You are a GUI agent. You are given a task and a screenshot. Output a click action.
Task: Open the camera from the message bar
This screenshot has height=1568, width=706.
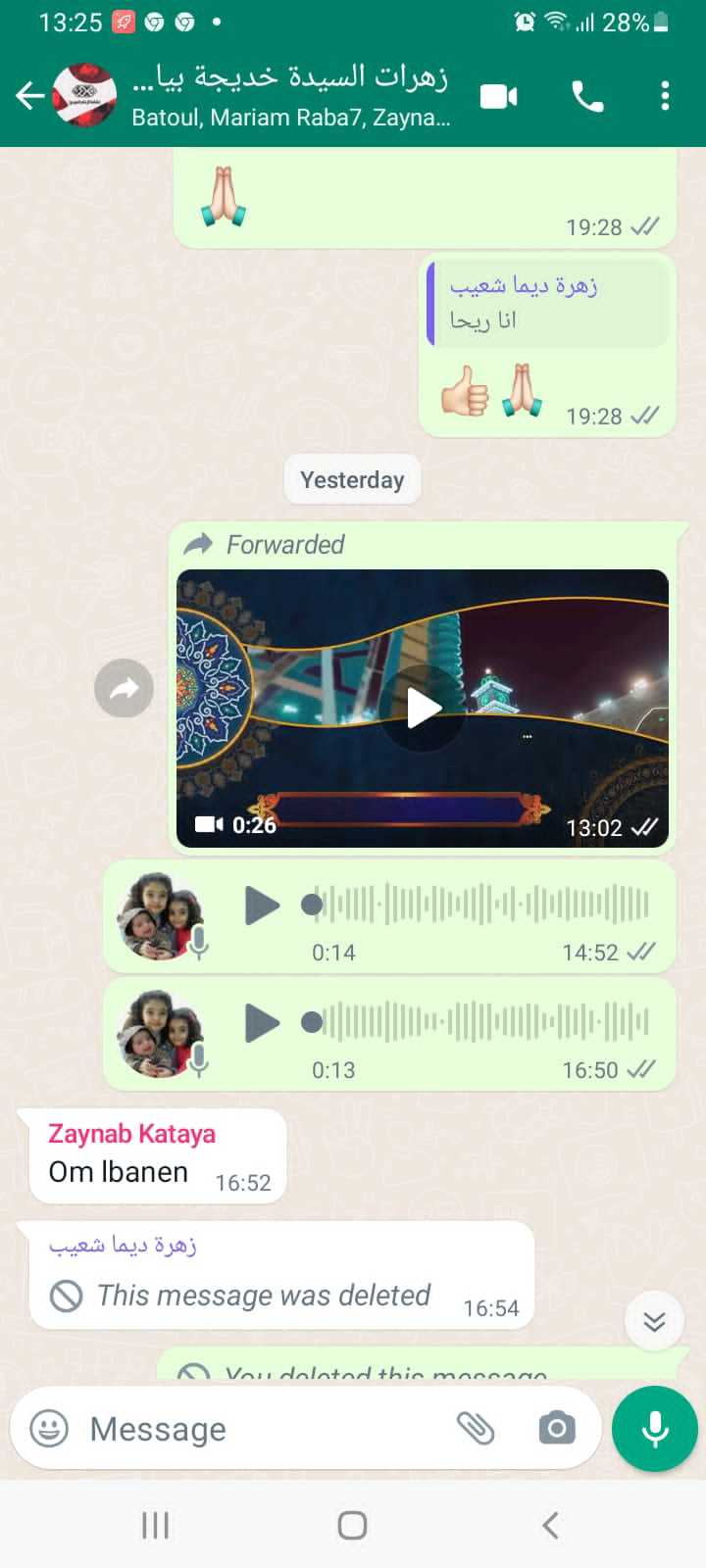tap(556, 1429)
